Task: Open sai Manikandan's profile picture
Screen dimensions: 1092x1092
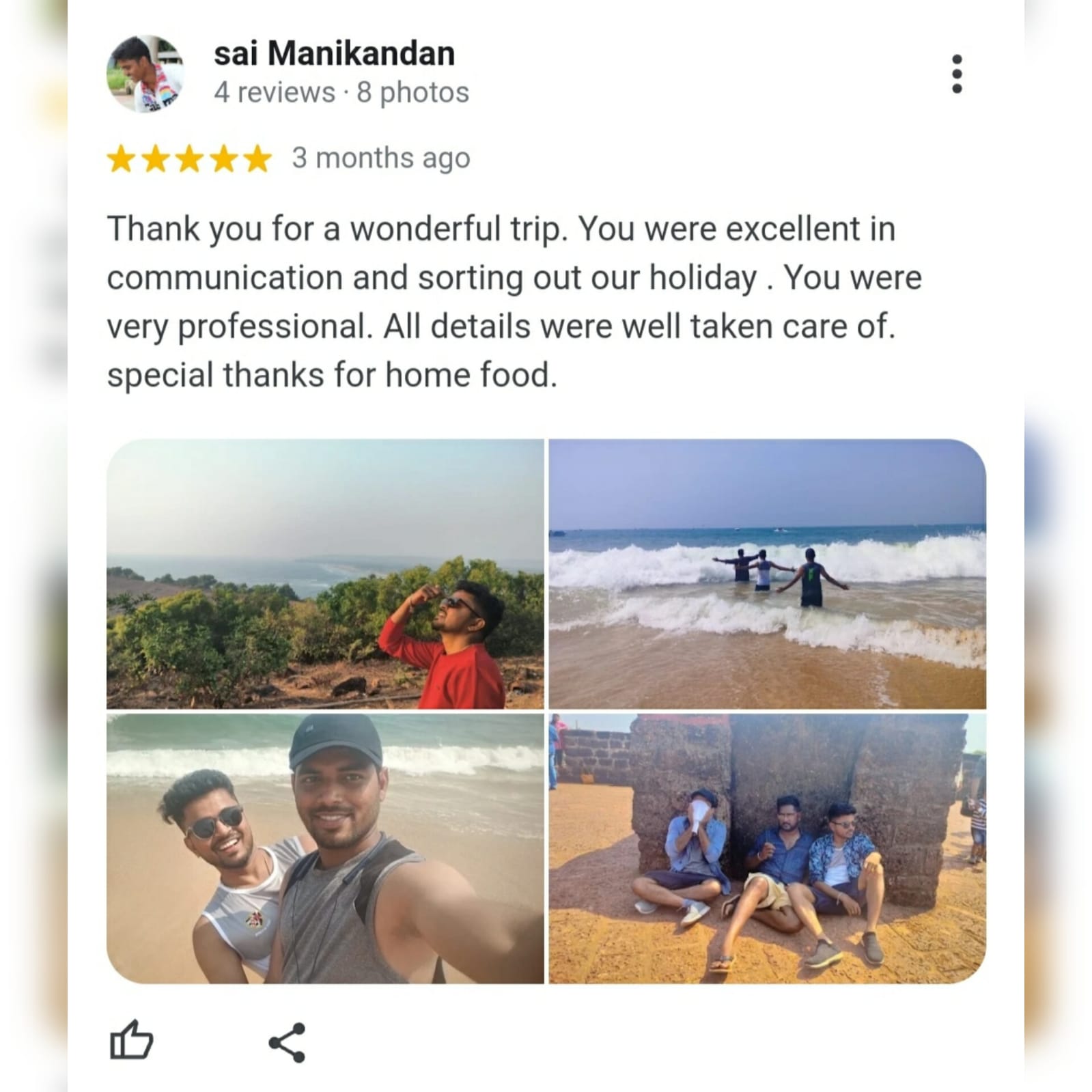Action: [x=145, y=74]
